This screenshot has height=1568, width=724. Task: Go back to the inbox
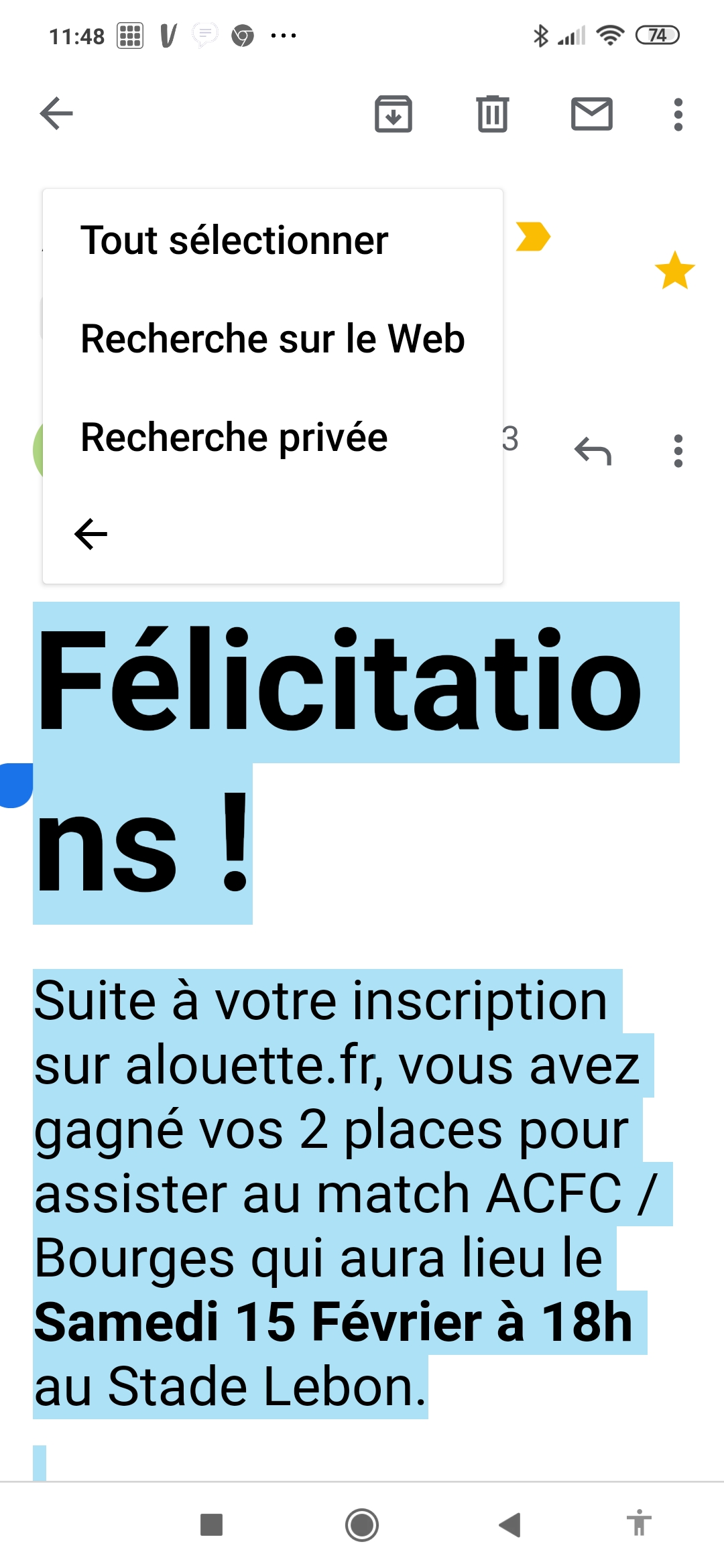(56, 113)
